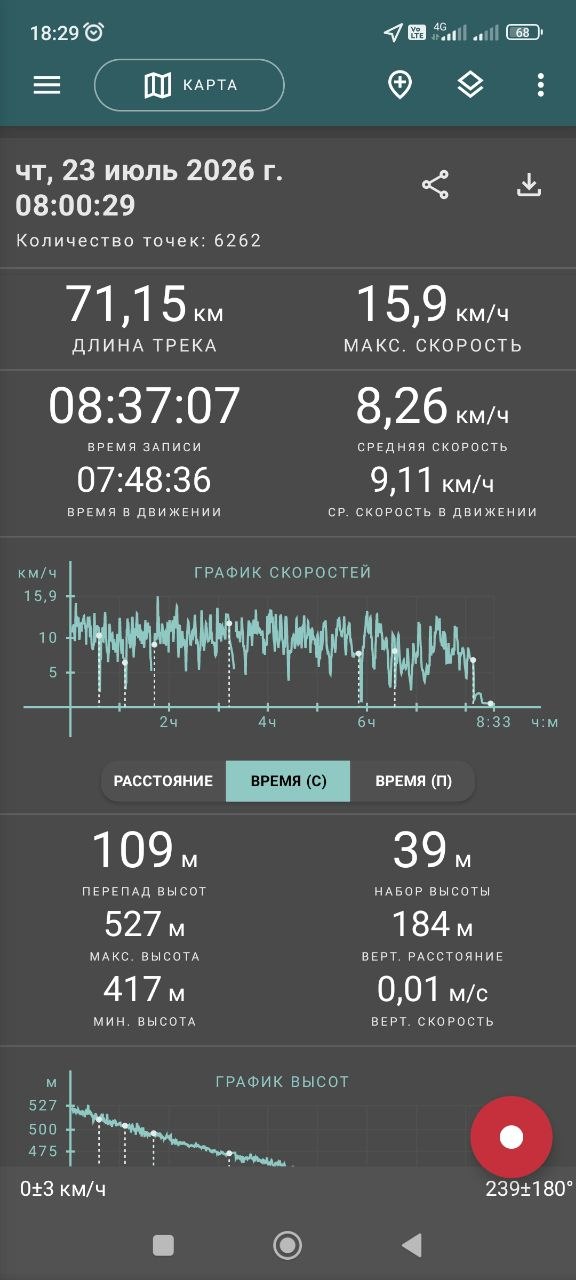This screenshot has height=1280, width=576.
Task: Share this recorded track
Action: tap(435, 185)
